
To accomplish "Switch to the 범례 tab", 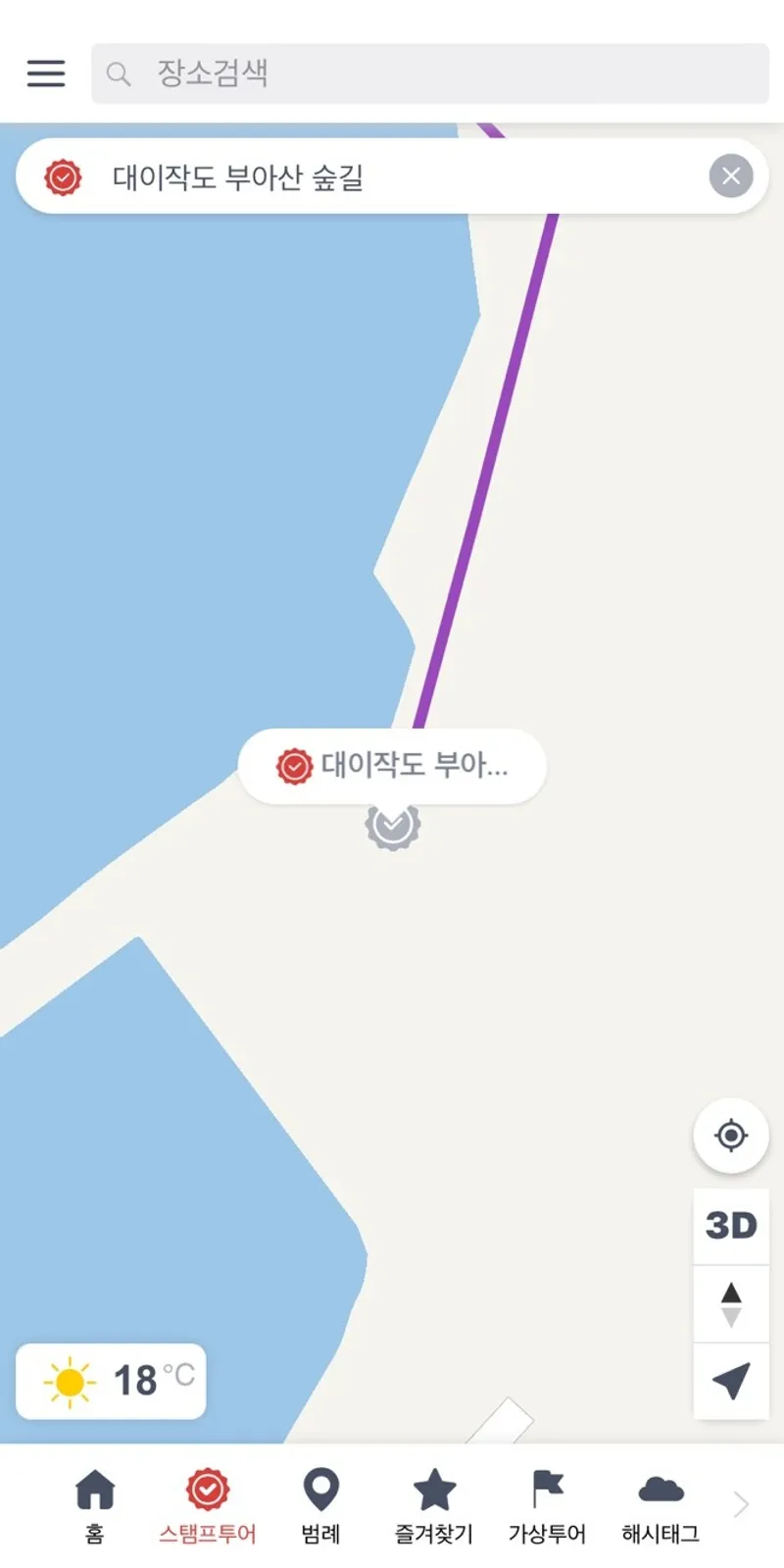I will point(320,1506).
